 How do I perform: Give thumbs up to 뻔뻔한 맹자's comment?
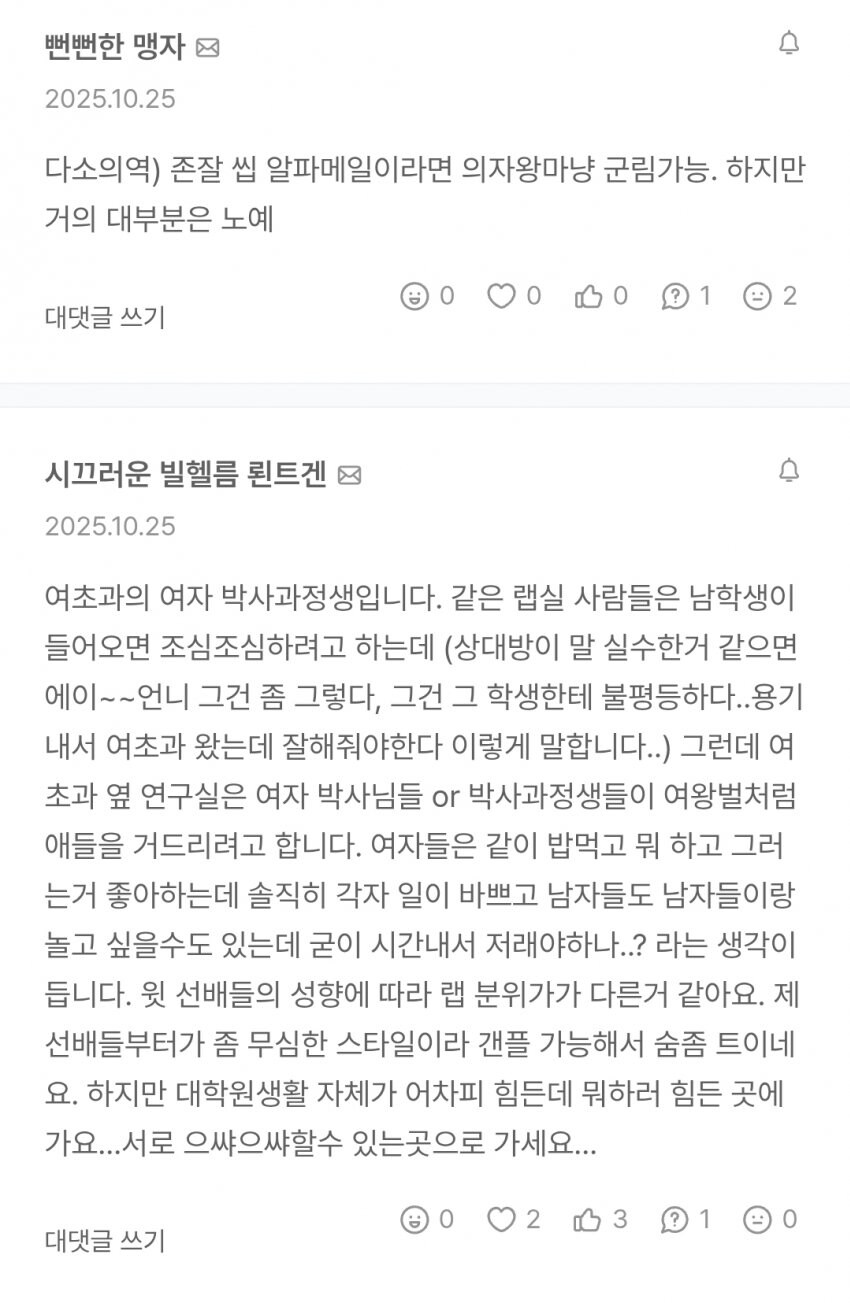click(x=588, y=296)
